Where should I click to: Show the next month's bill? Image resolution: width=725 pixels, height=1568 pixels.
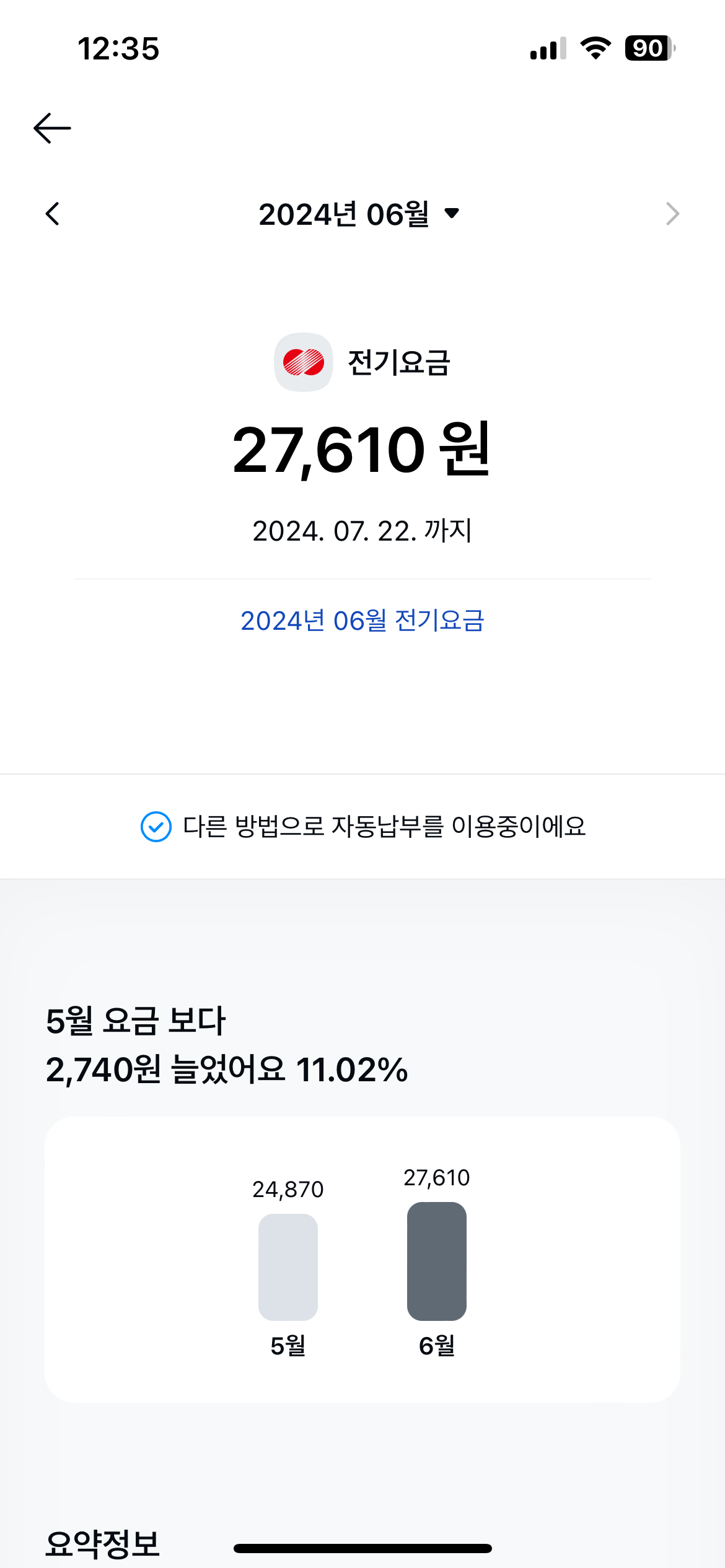pos(672,214)
